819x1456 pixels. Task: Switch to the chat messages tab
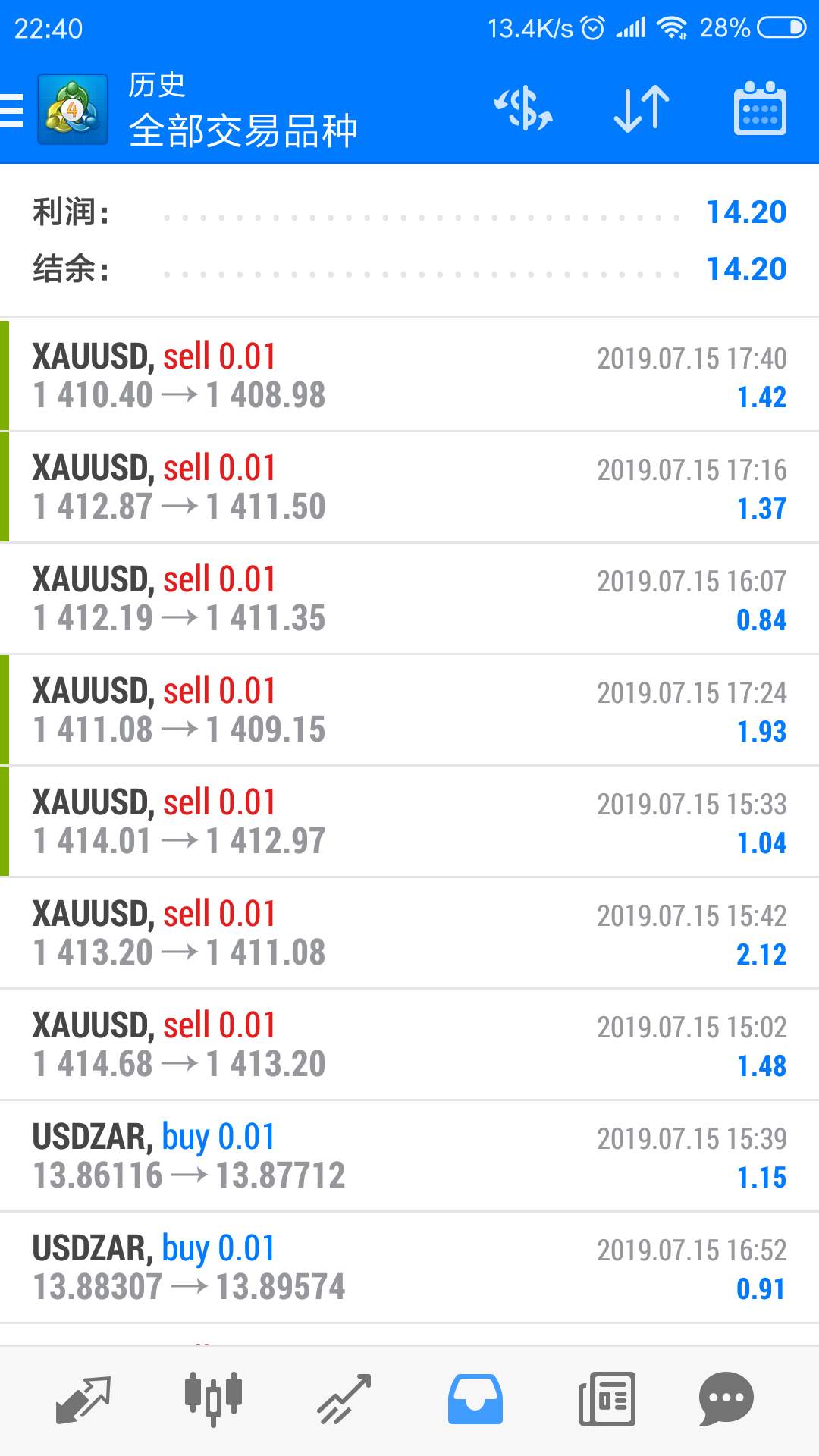(x=726, y=1400)
